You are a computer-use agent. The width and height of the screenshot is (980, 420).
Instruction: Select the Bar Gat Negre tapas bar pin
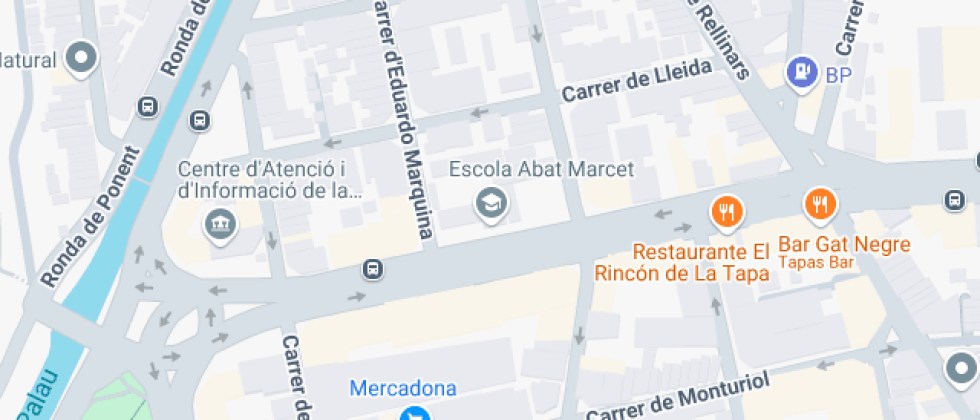click(x=820, y=206)
